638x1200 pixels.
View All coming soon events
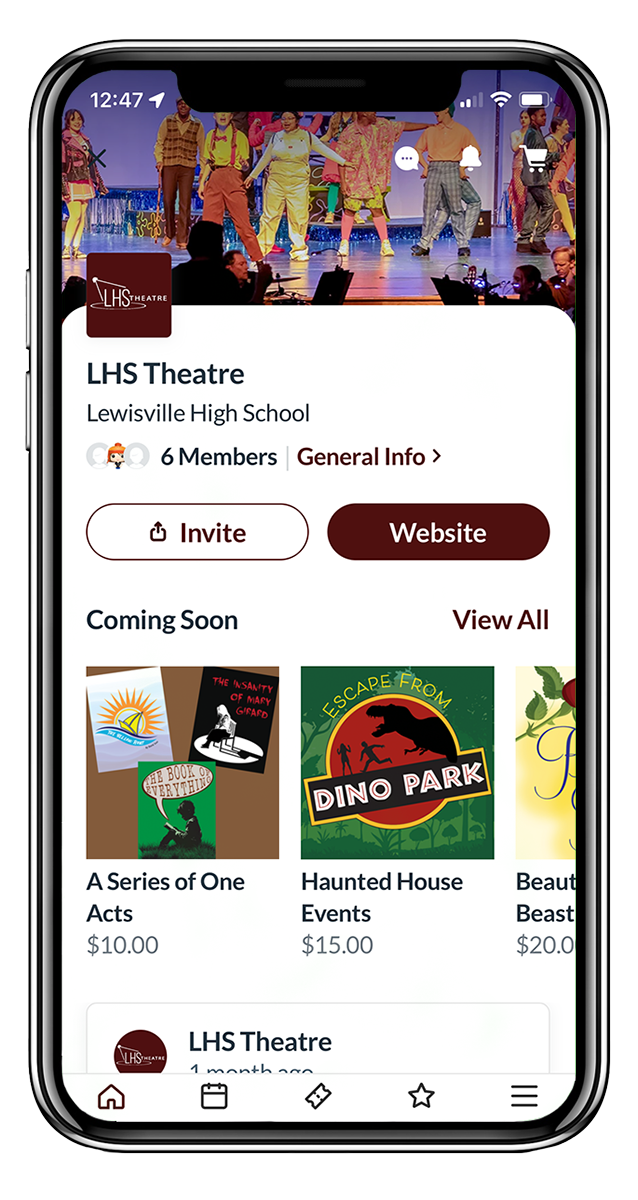pos(500,620)
